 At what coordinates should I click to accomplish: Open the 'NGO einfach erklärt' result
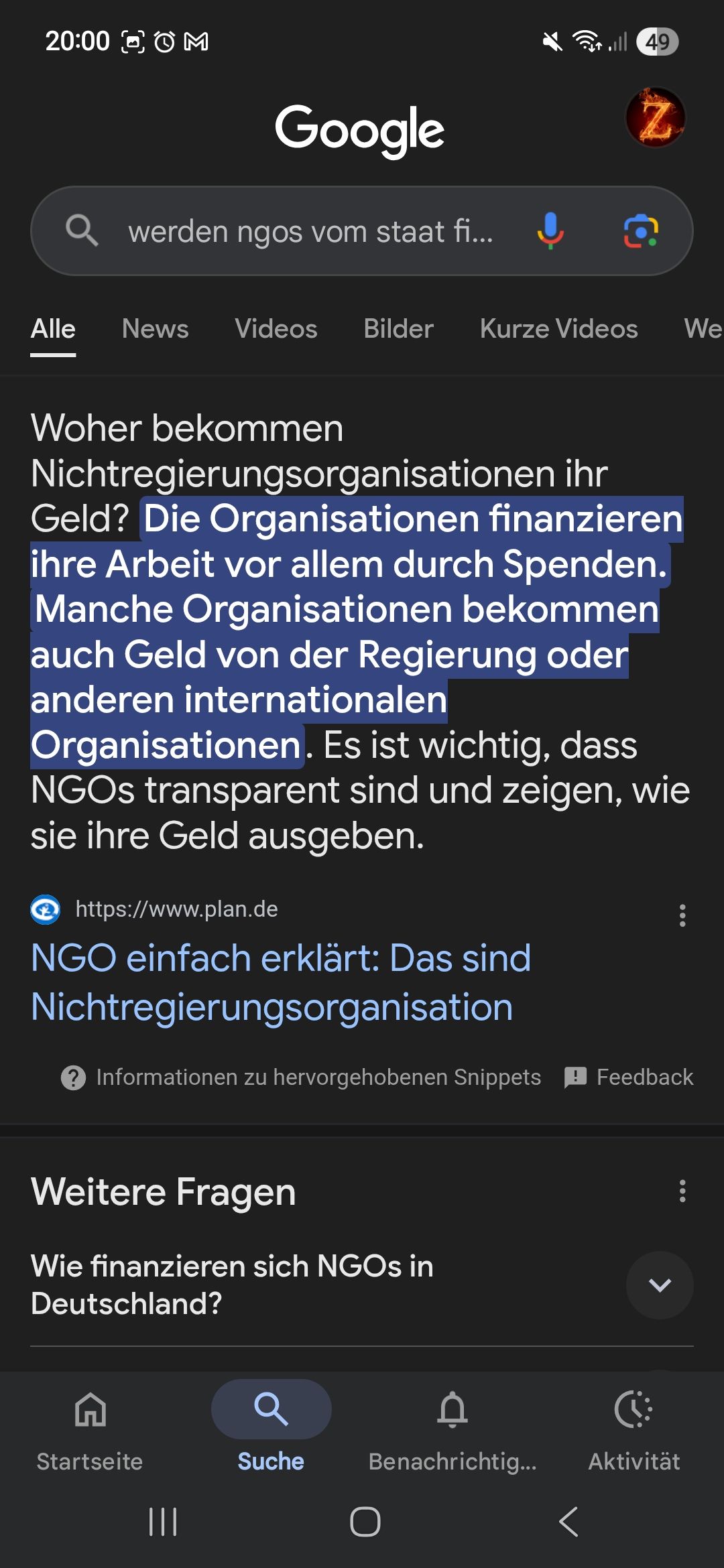point(282,982)
